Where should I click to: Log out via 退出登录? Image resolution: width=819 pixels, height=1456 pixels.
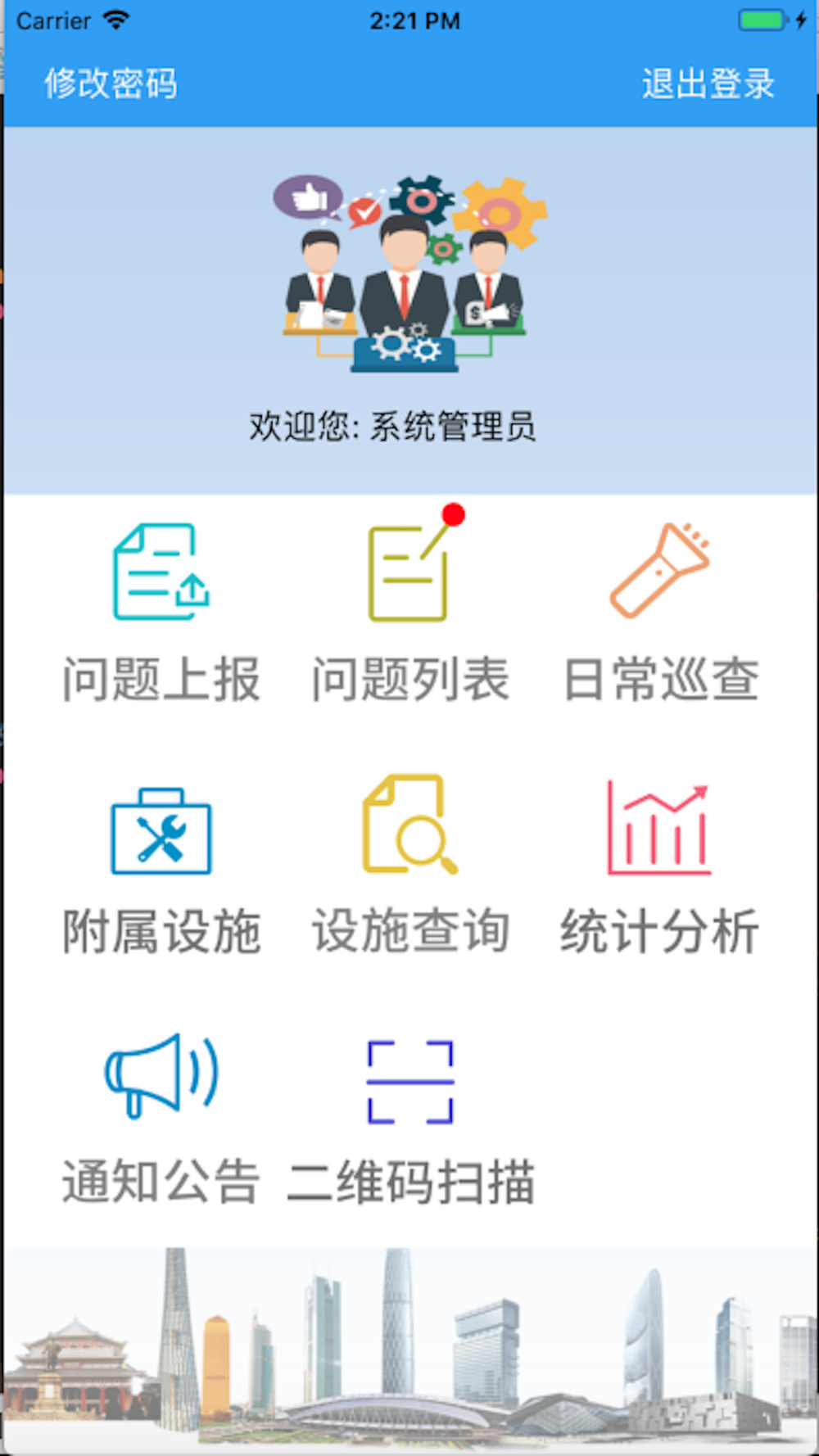pos(708,84)
